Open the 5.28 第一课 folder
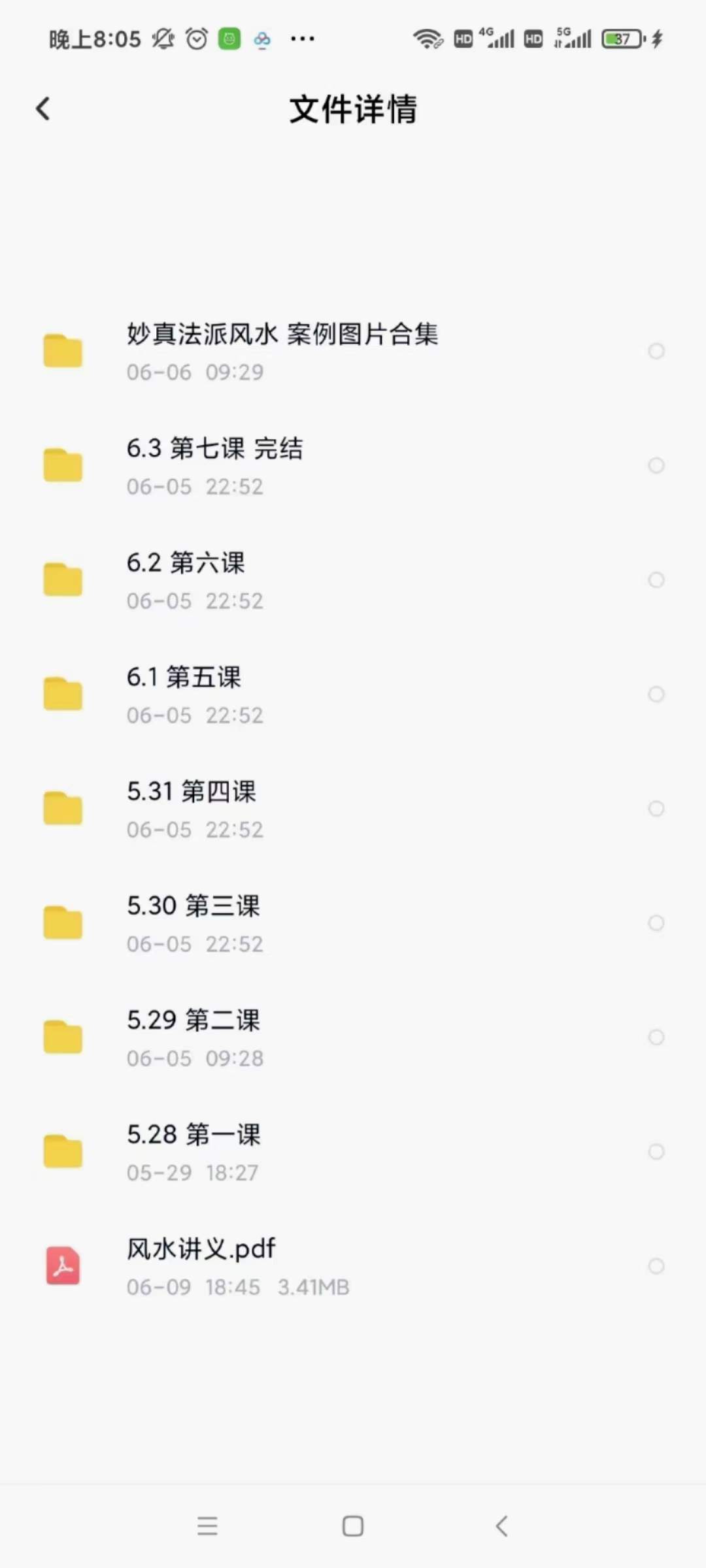Viewport: 706px width, 1568px height. point(353,1152)
